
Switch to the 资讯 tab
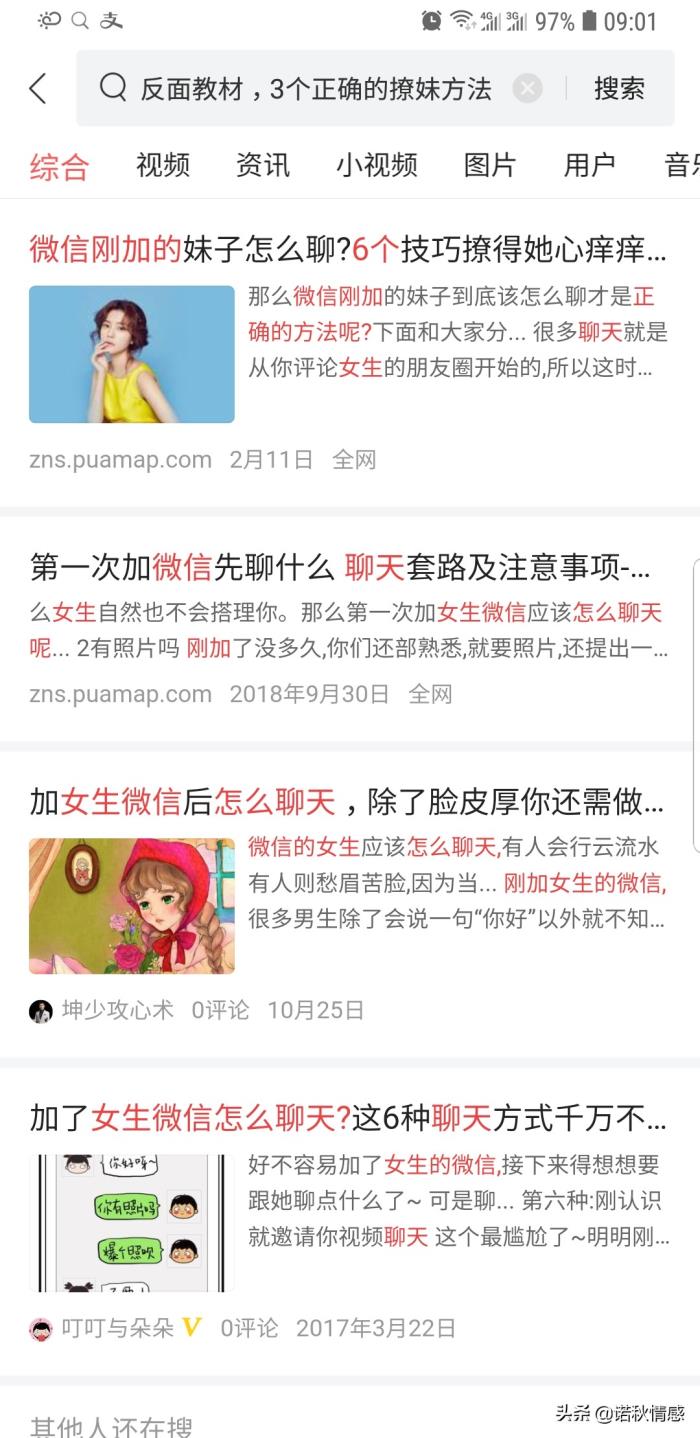click(263, 165)
